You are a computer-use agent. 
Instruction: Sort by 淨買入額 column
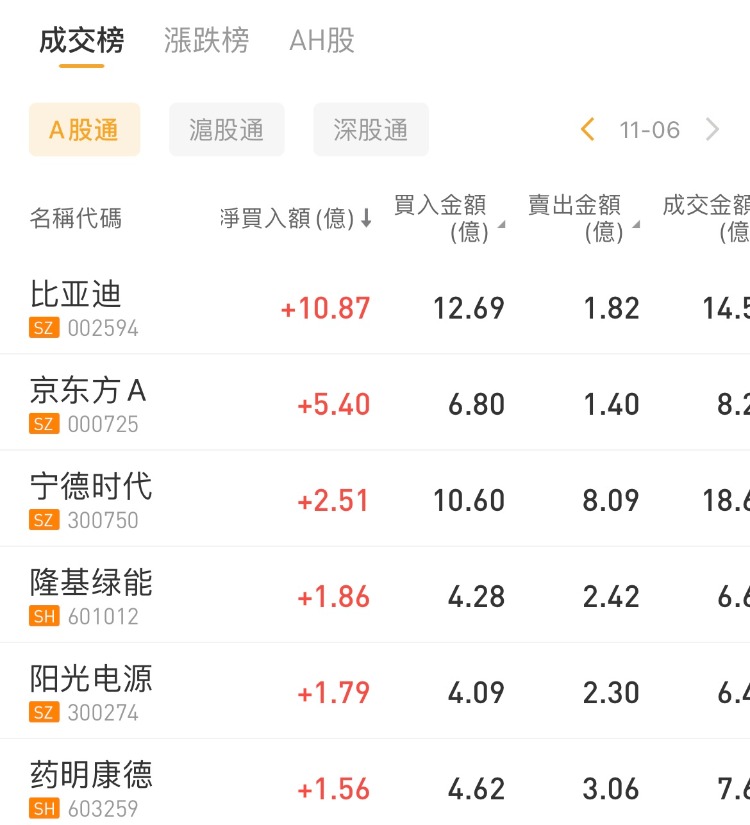(x=296, y=218)
